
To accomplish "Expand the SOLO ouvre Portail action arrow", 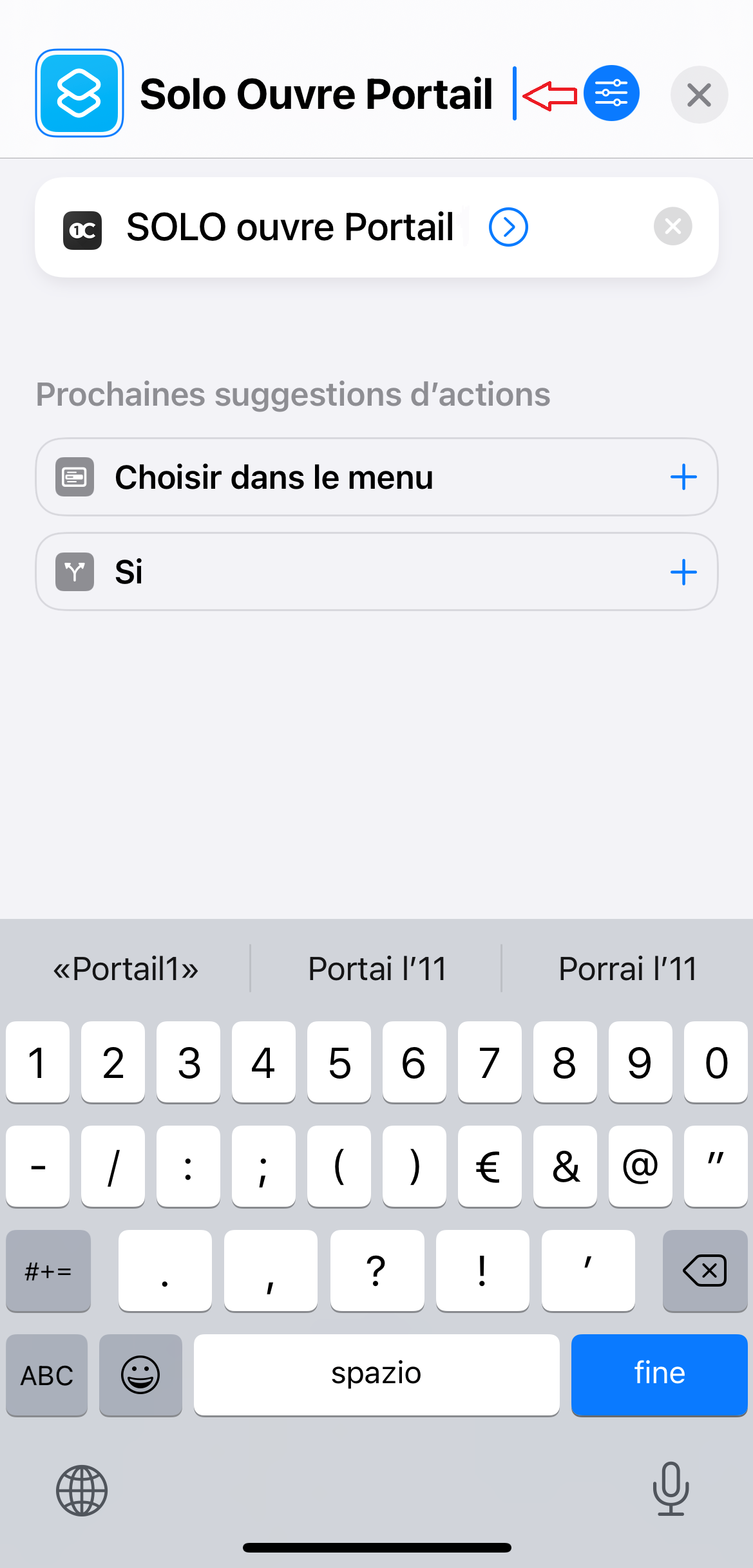I will click(x=508, y=227).
